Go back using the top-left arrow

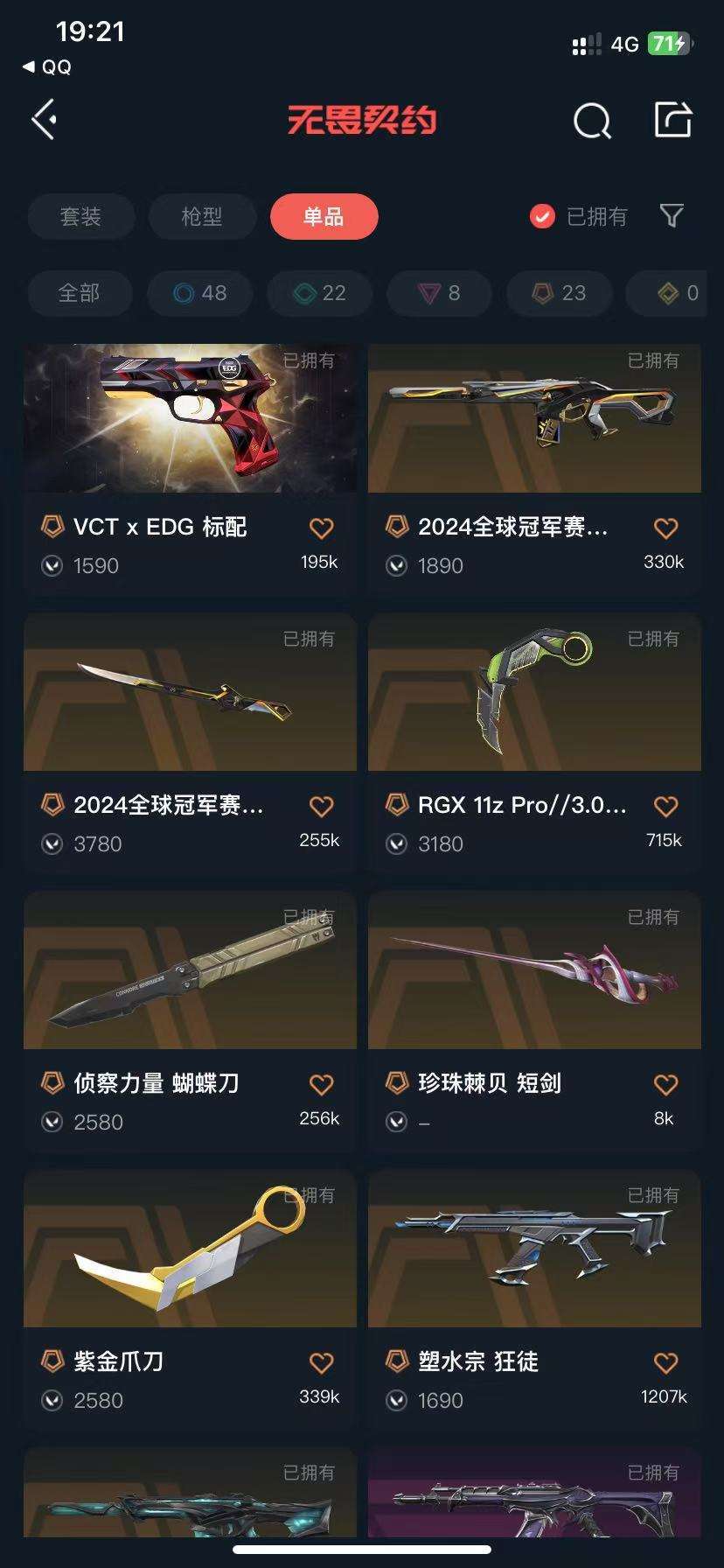[45, 120]
